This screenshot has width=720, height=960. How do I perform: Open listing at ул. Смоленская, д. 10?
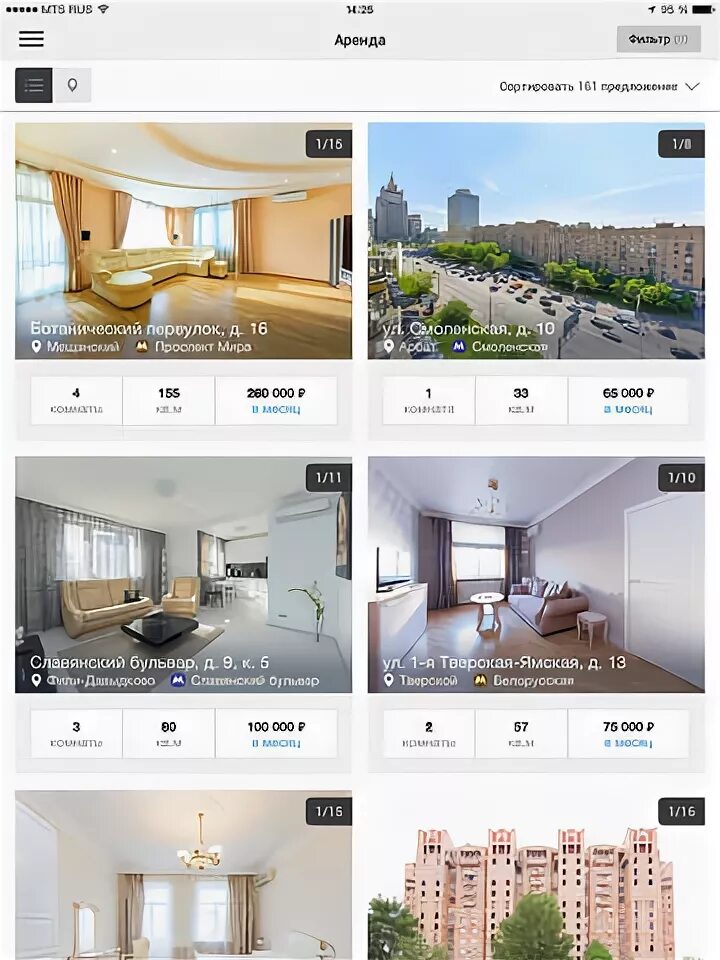click(536, 241)
